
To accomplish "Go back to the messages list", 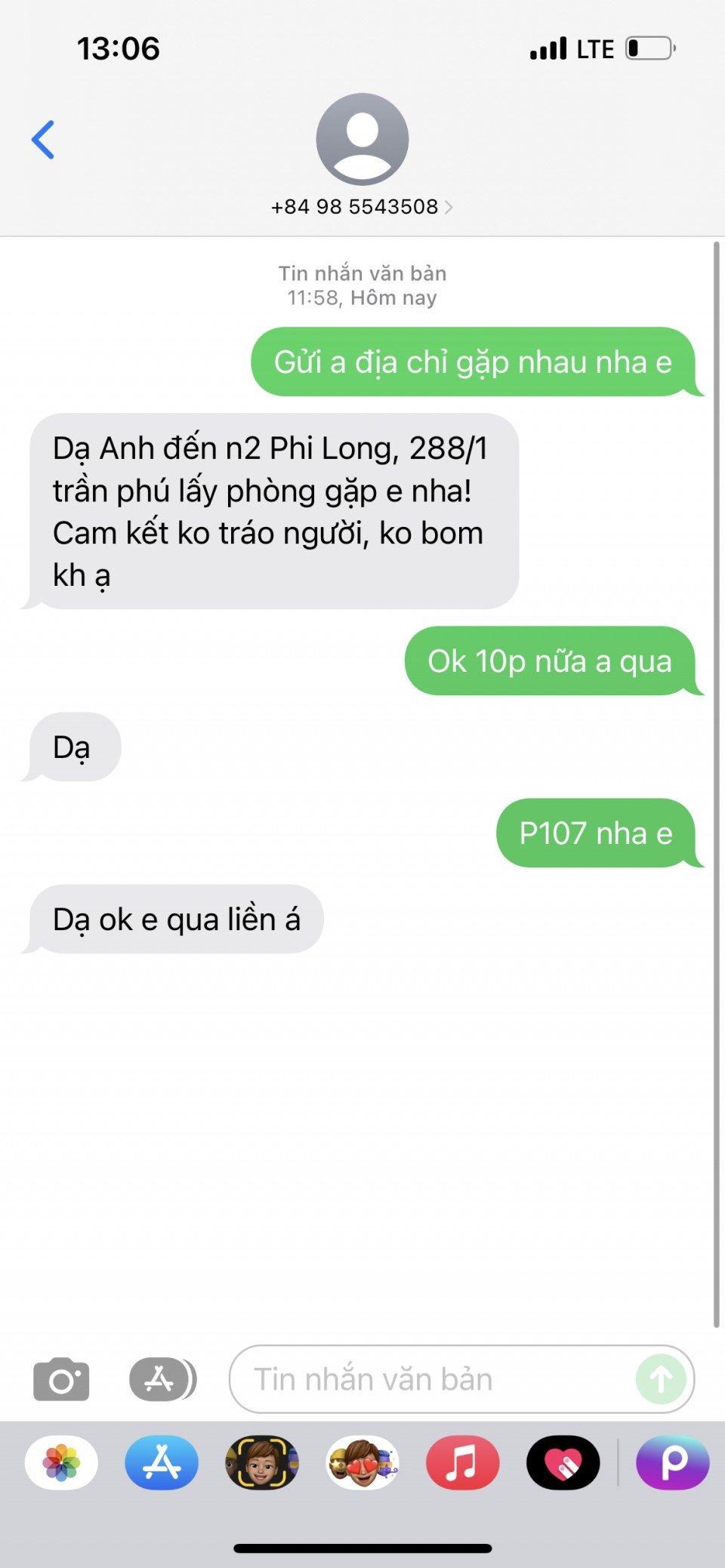I will coord(43,140).
